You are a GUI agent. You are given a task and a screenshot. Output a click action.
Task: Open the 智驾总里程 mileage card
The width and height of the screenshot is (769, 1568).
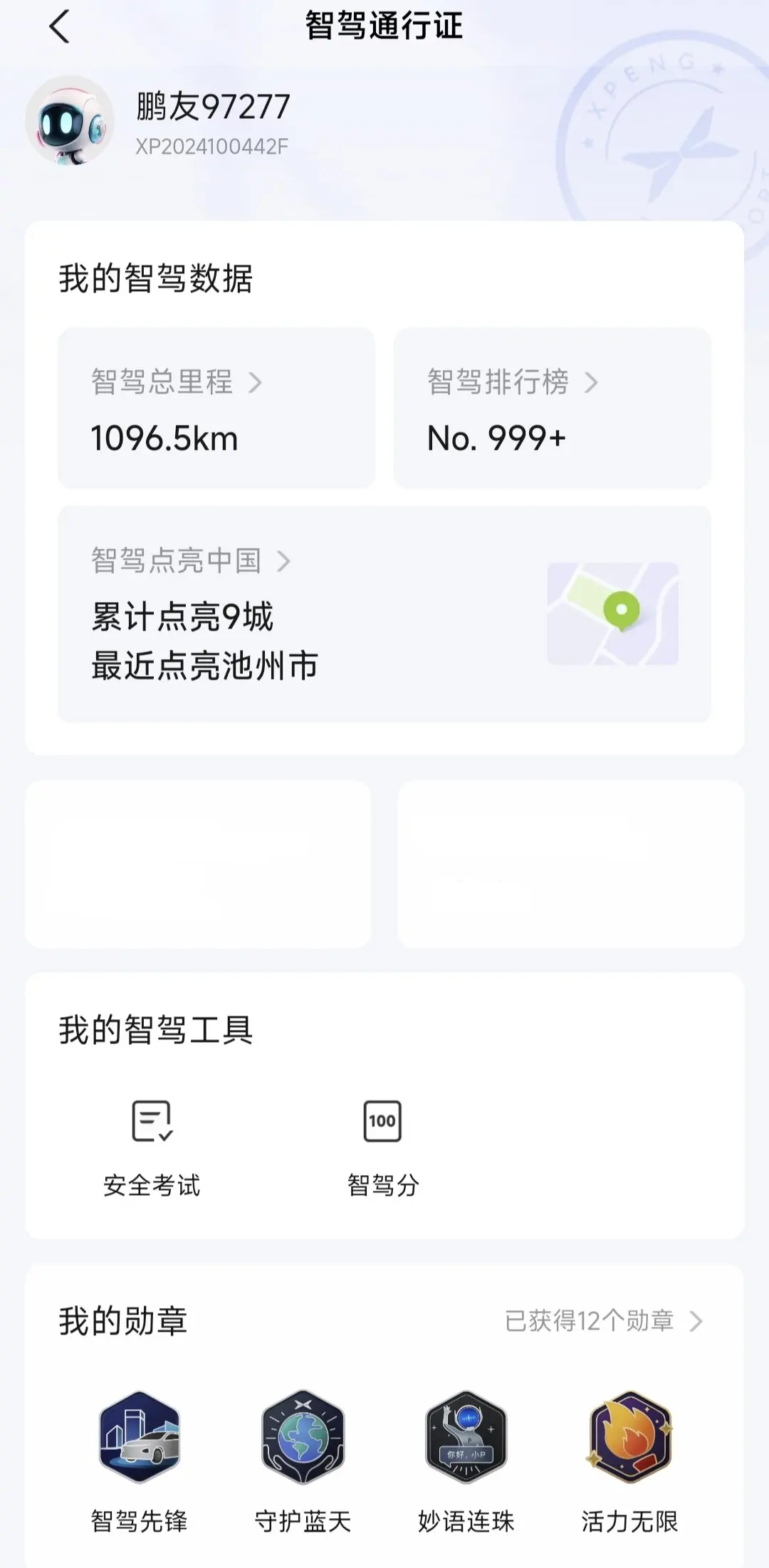coord(216,408)
